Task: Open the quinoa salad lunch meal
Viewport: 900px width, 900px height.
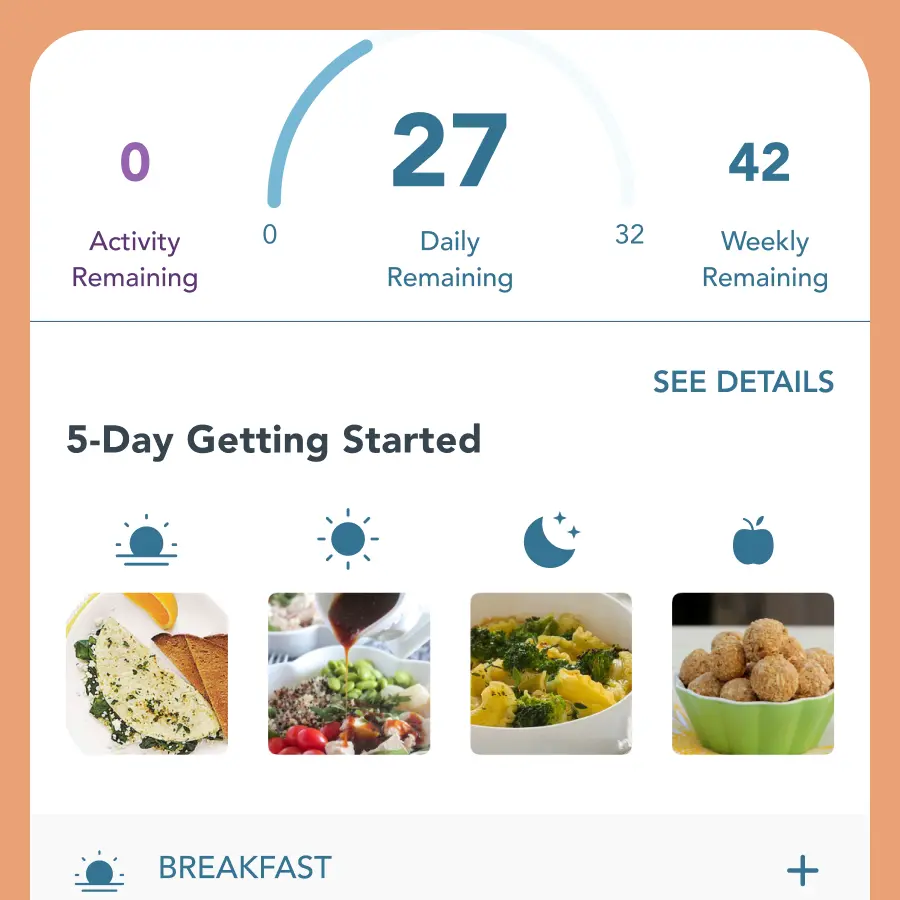Action: tap(349, 673)
